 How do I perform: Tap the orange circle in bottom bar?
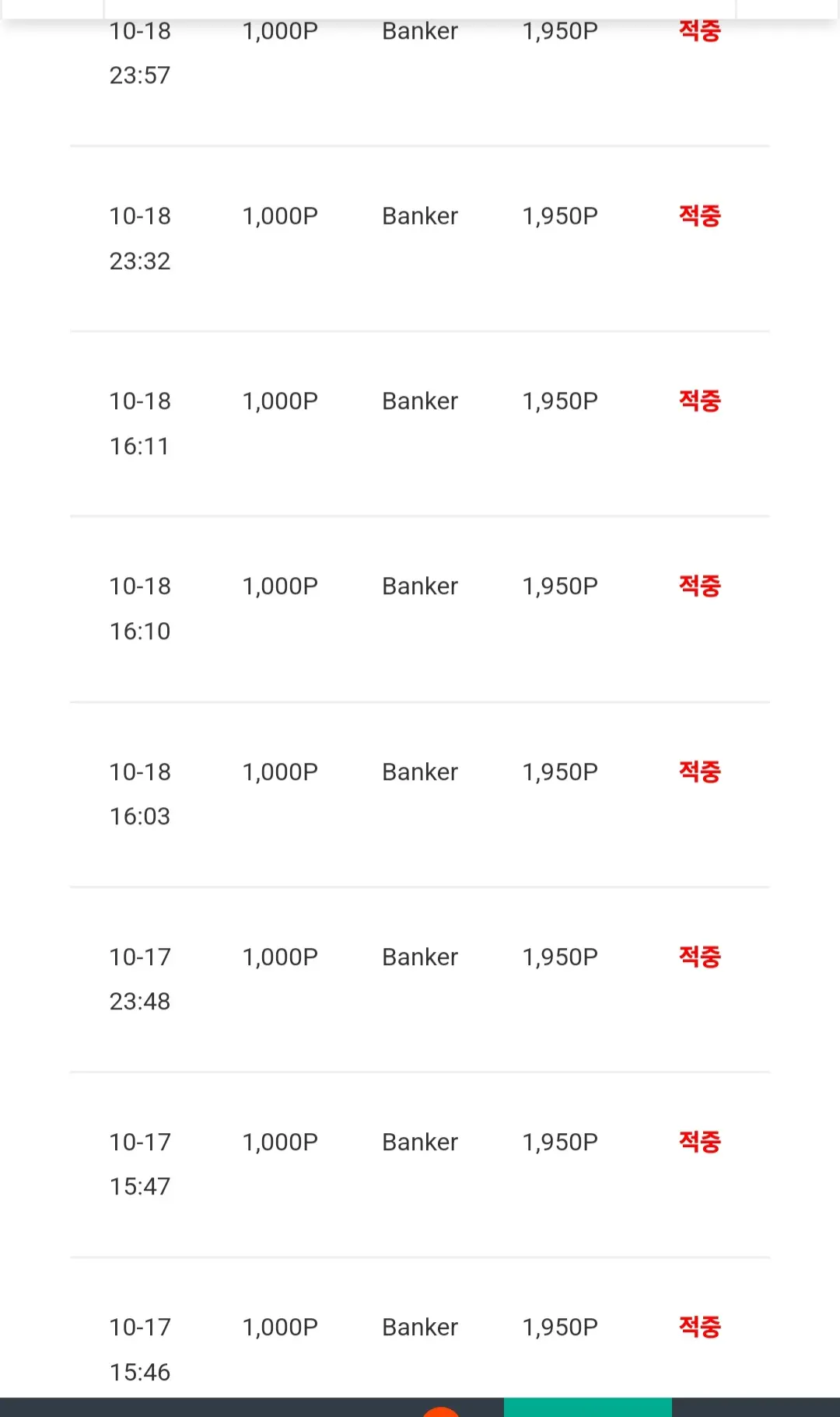pos(441,1412)
